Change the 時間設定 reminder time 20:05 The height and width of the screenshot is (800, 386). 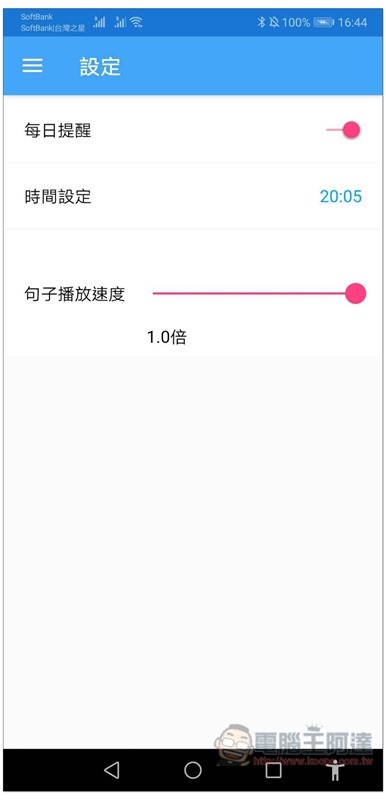341,196
